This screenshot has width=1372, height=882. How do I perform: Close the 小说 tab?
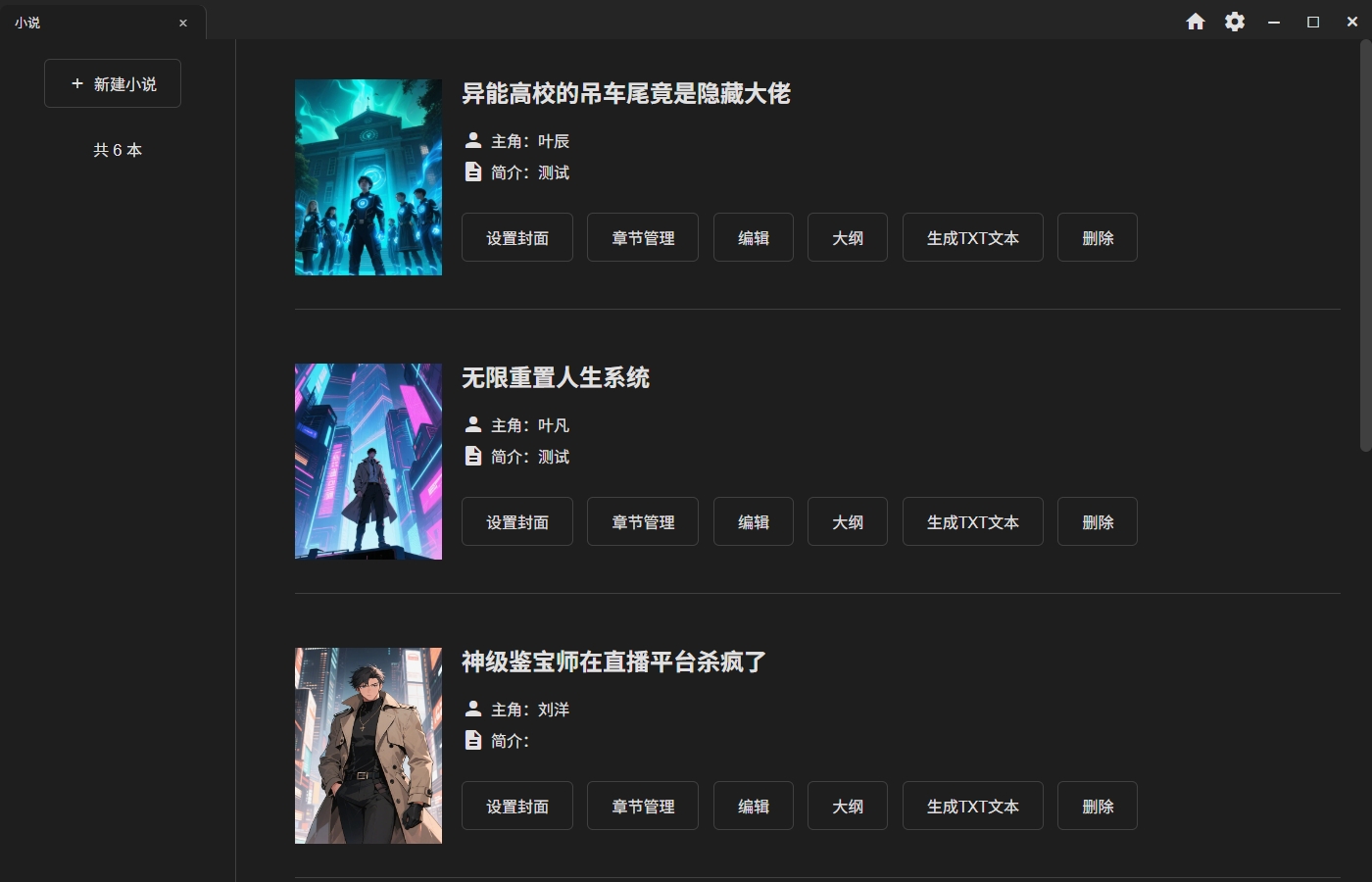(183, 23)
